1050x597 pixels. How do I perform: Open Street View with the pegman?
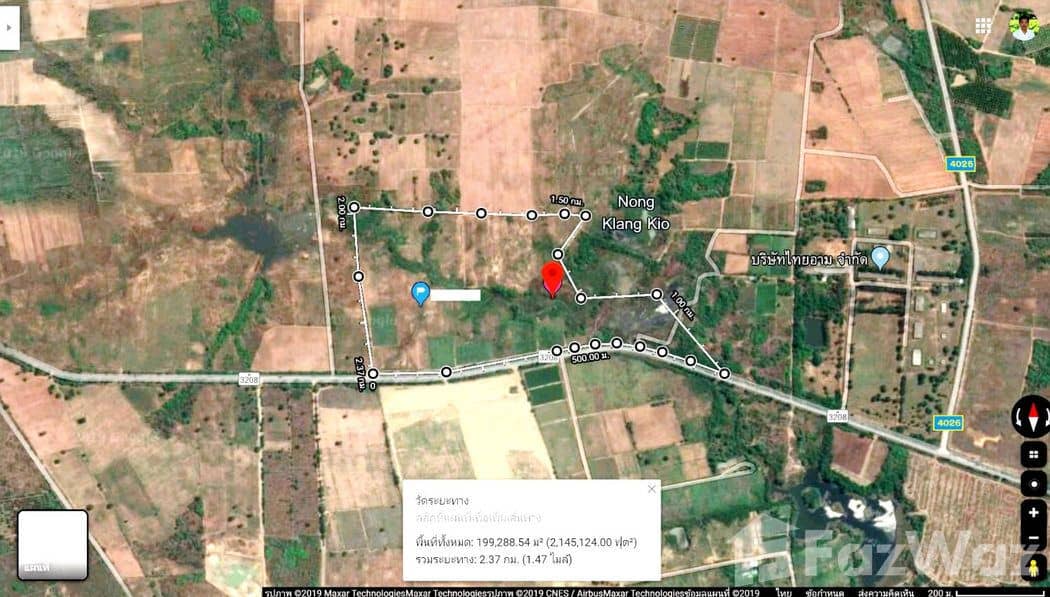pyautogui.click(x=1033, y=568)
